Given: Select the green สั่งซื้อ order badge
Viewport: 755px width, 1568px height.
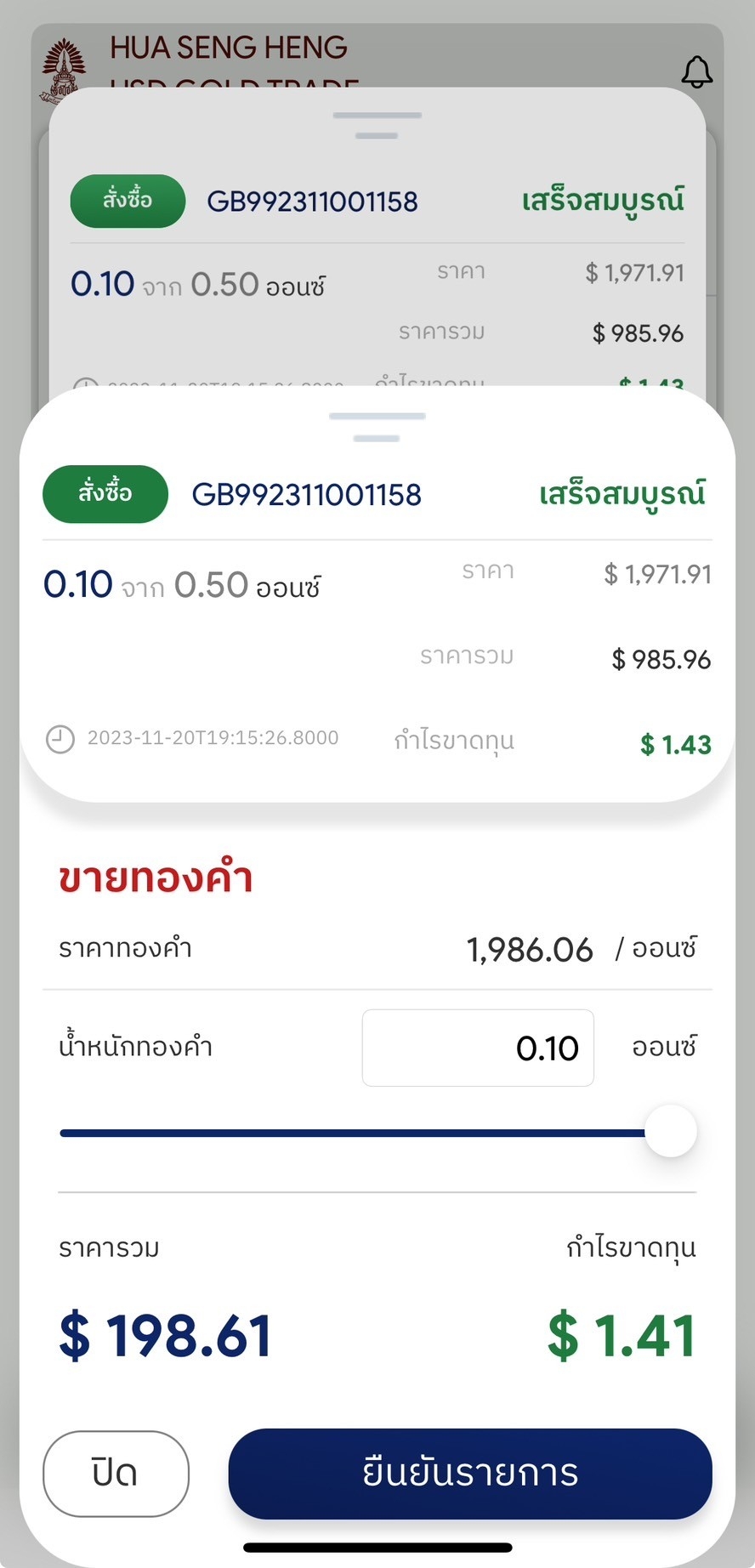Looking at the screenshot, I should point(105,494).
